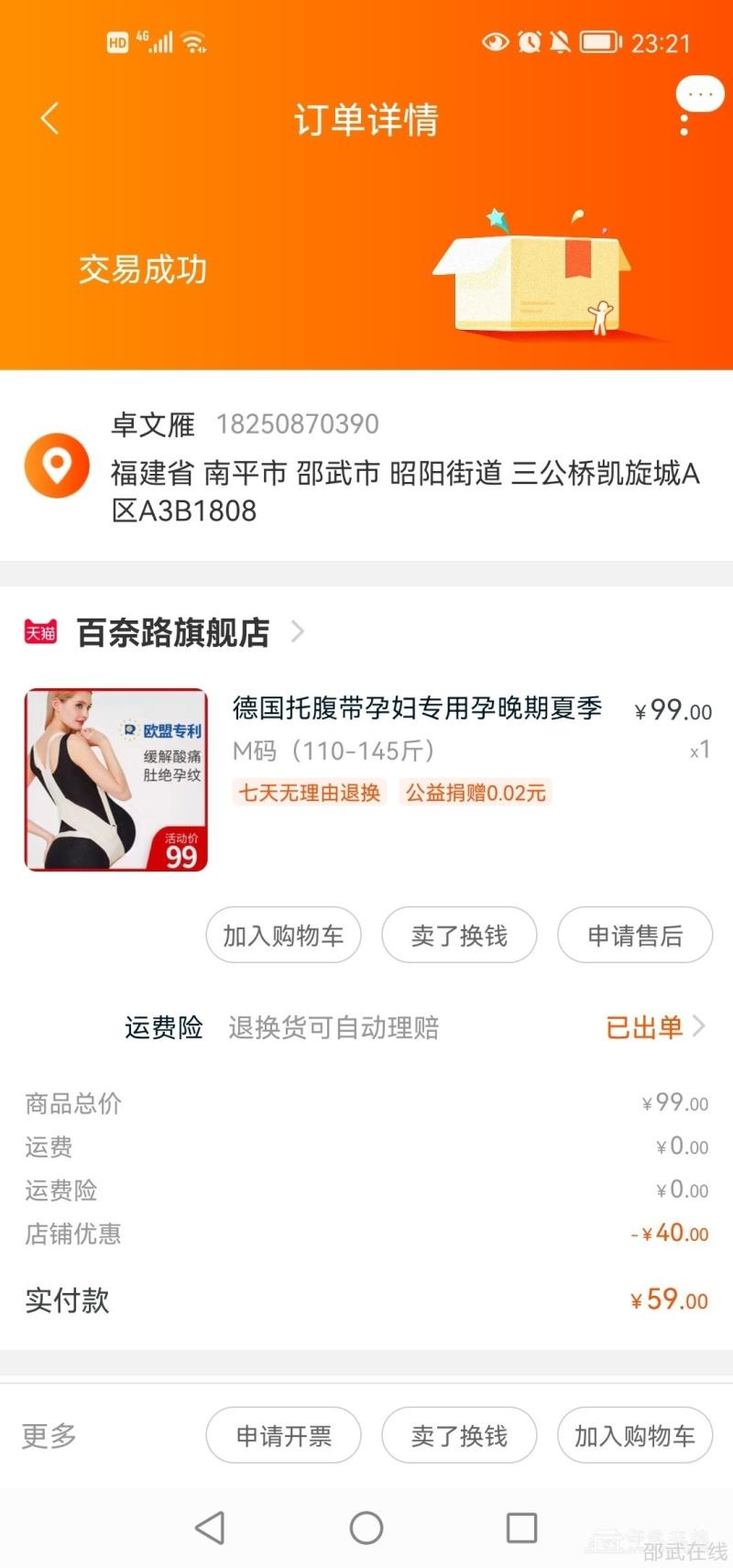Tap 加入购物车 under the product

283,935
